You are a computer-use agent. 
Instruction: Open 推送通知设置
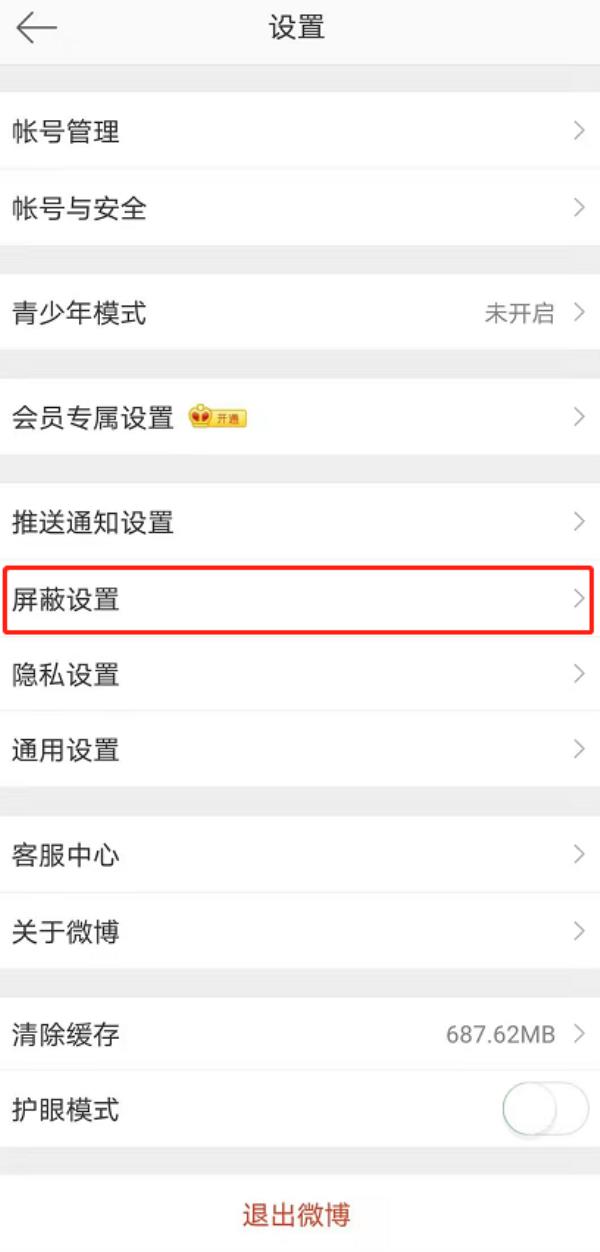click(x=300, y=521)
